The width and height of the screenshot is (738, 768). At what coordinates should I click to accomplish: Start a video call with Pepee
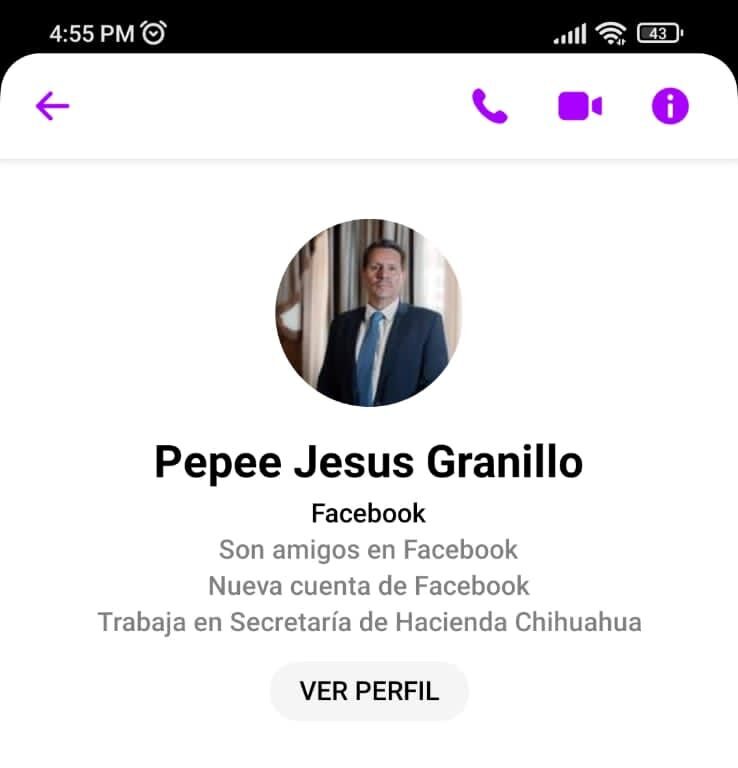point(580,106)
